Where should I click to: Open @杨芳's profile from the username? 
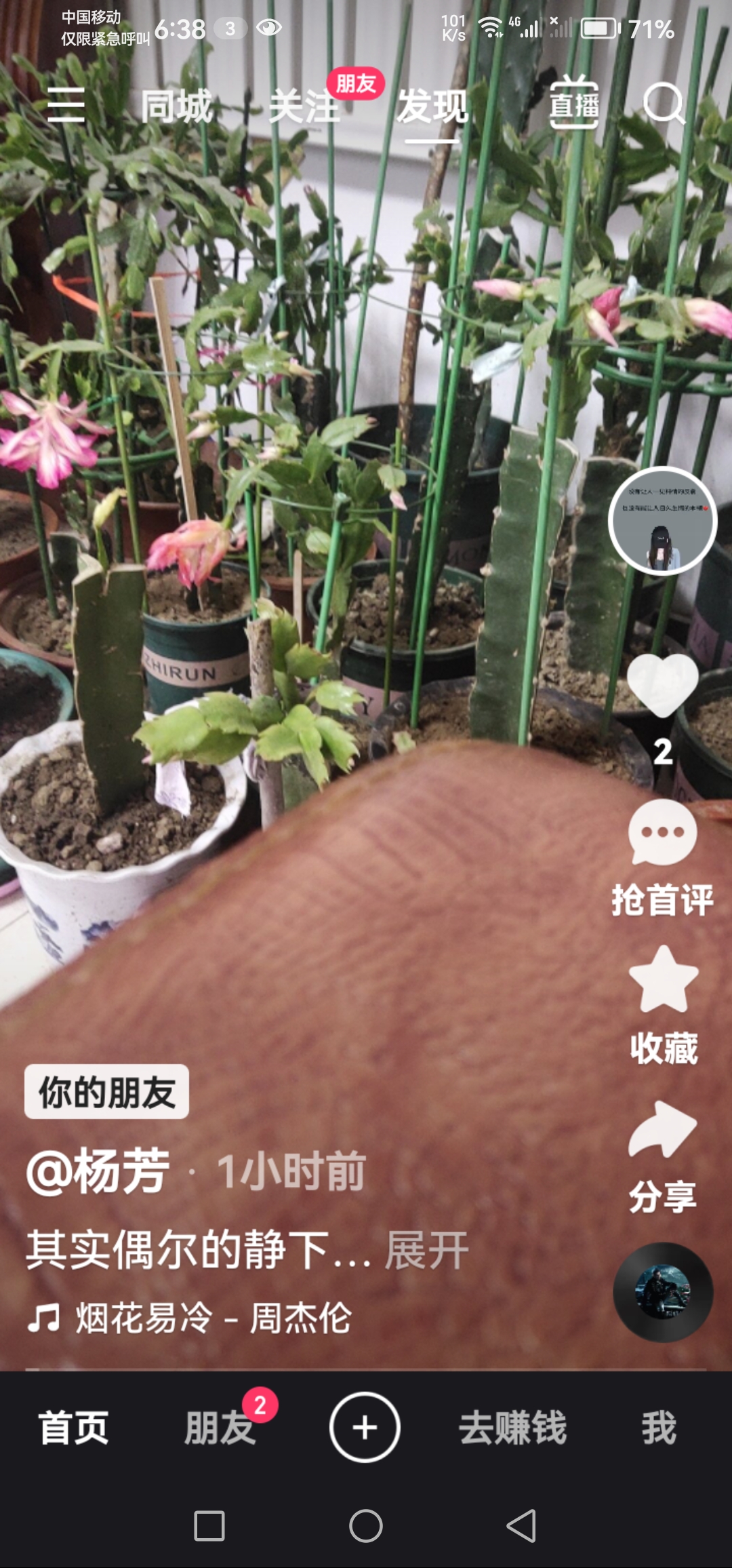coord(98,1171)
